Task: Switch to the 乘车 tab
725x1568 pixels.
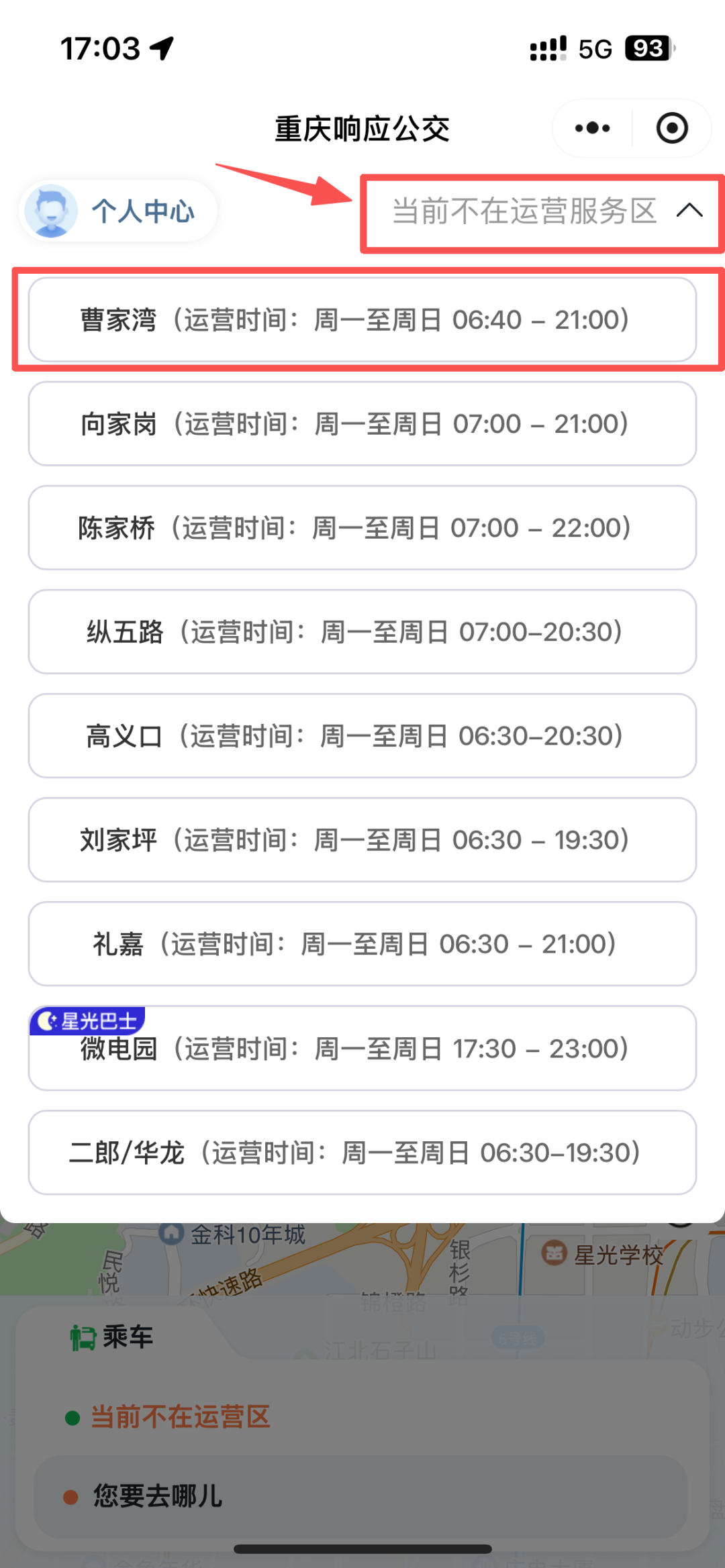Action: [x=113, y=1337]
